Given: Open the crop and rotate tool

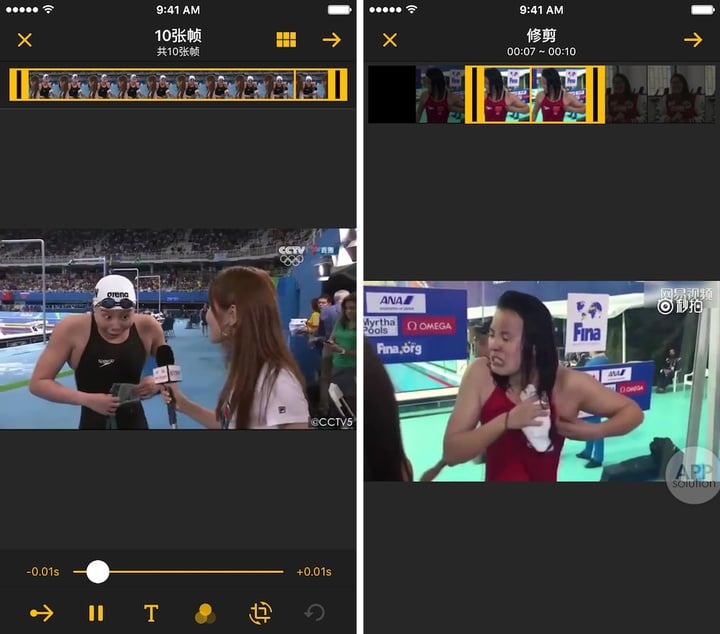Looking at the screenshot, I should point(260,613).
